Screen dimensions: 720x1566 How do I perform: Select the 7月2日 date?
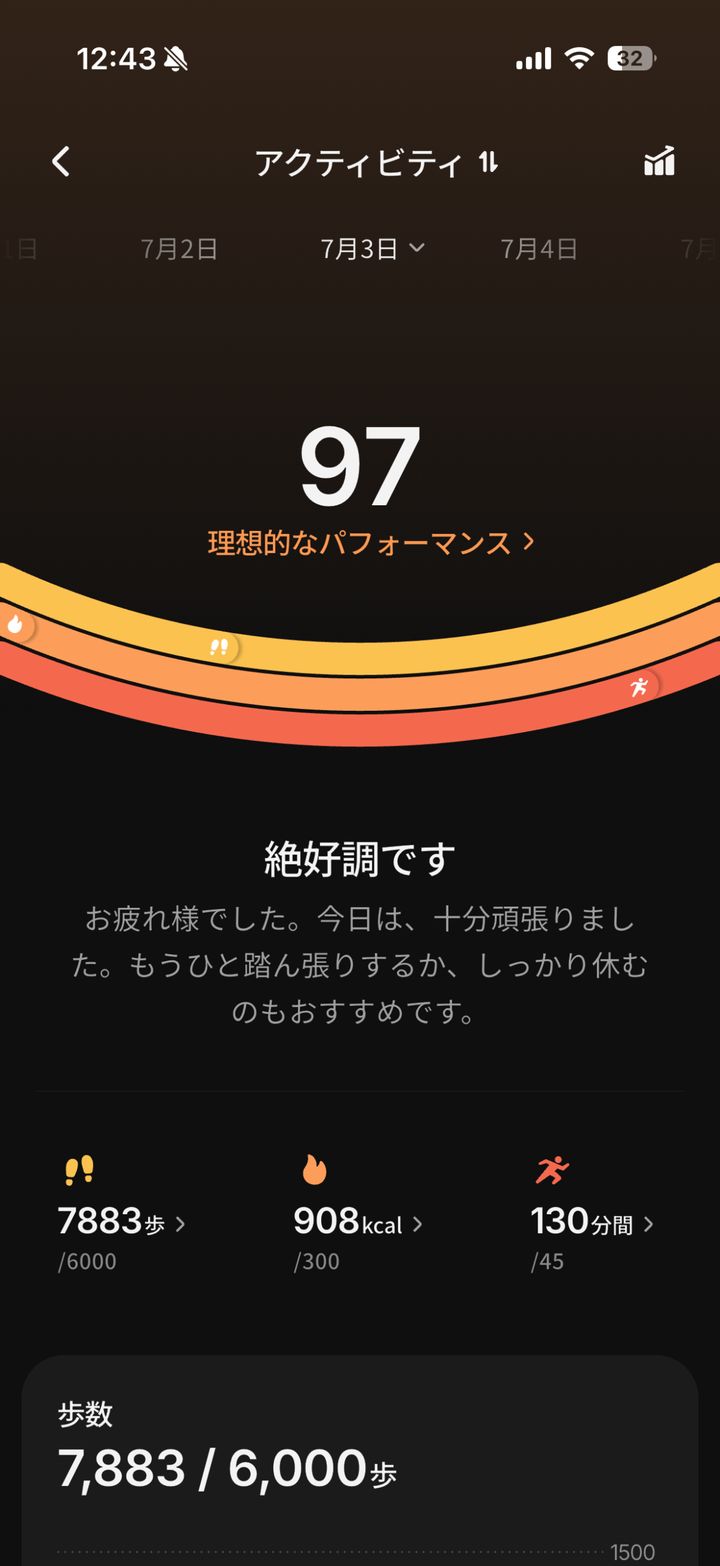(x=179, y=249)
